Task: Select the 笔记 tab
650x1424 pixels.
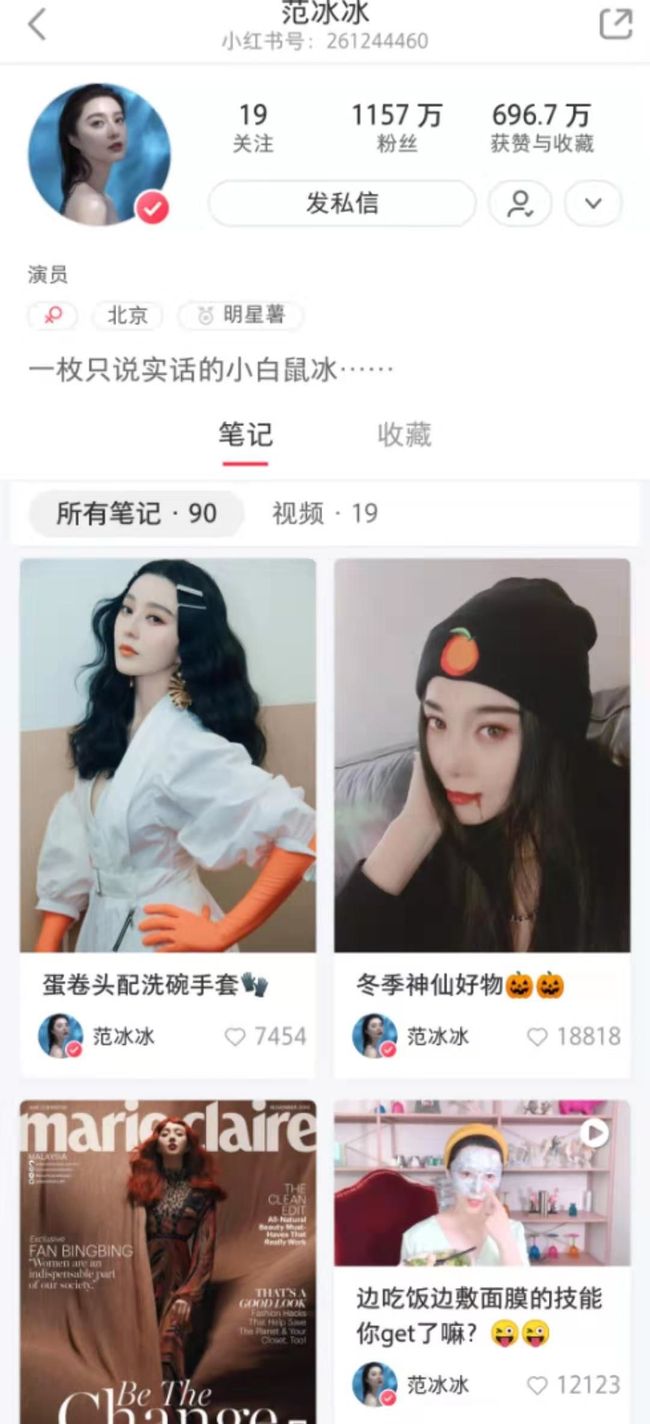Action: coord(245,435)
